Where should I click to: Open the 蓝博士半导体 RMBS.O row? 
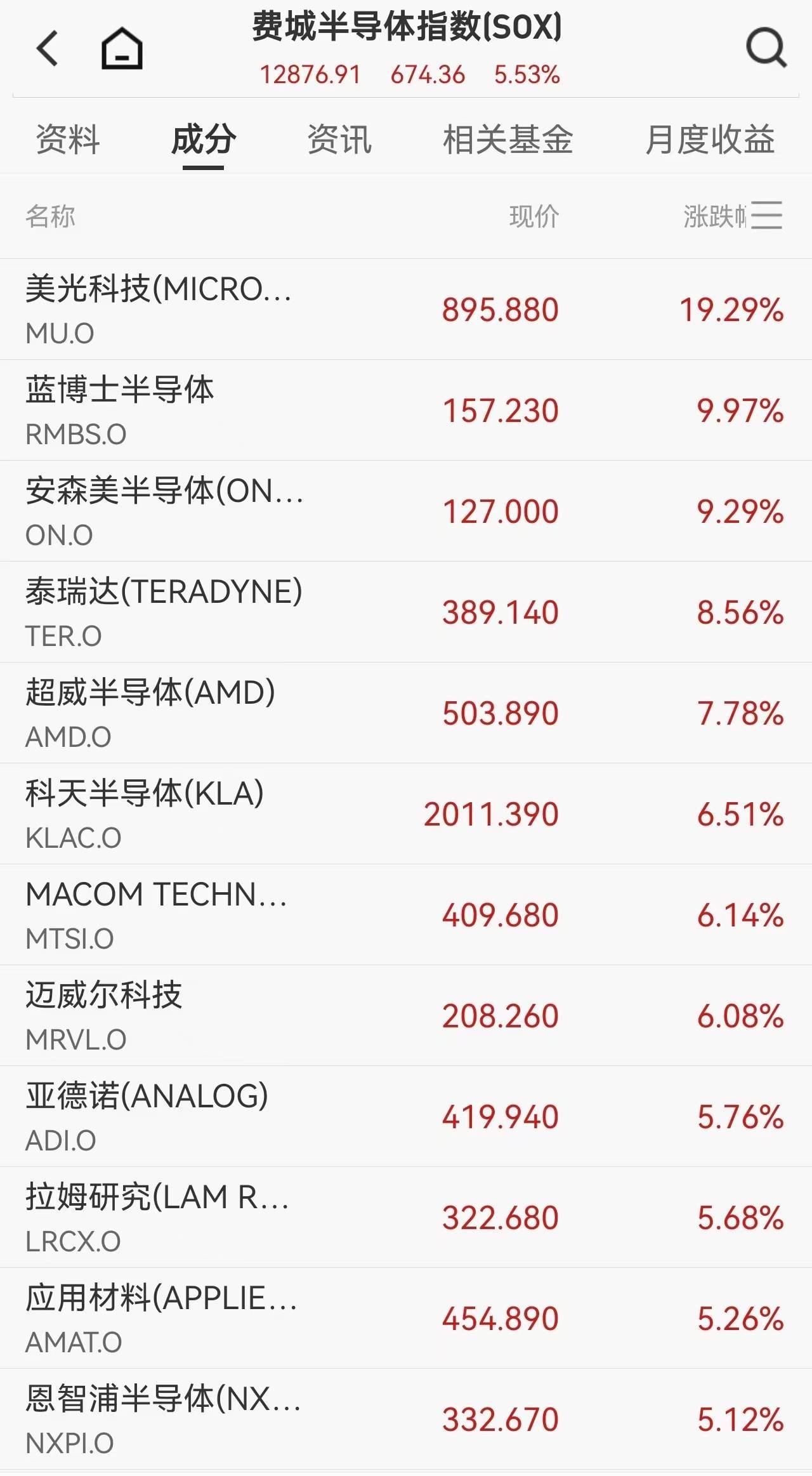[x=406, y=410]
